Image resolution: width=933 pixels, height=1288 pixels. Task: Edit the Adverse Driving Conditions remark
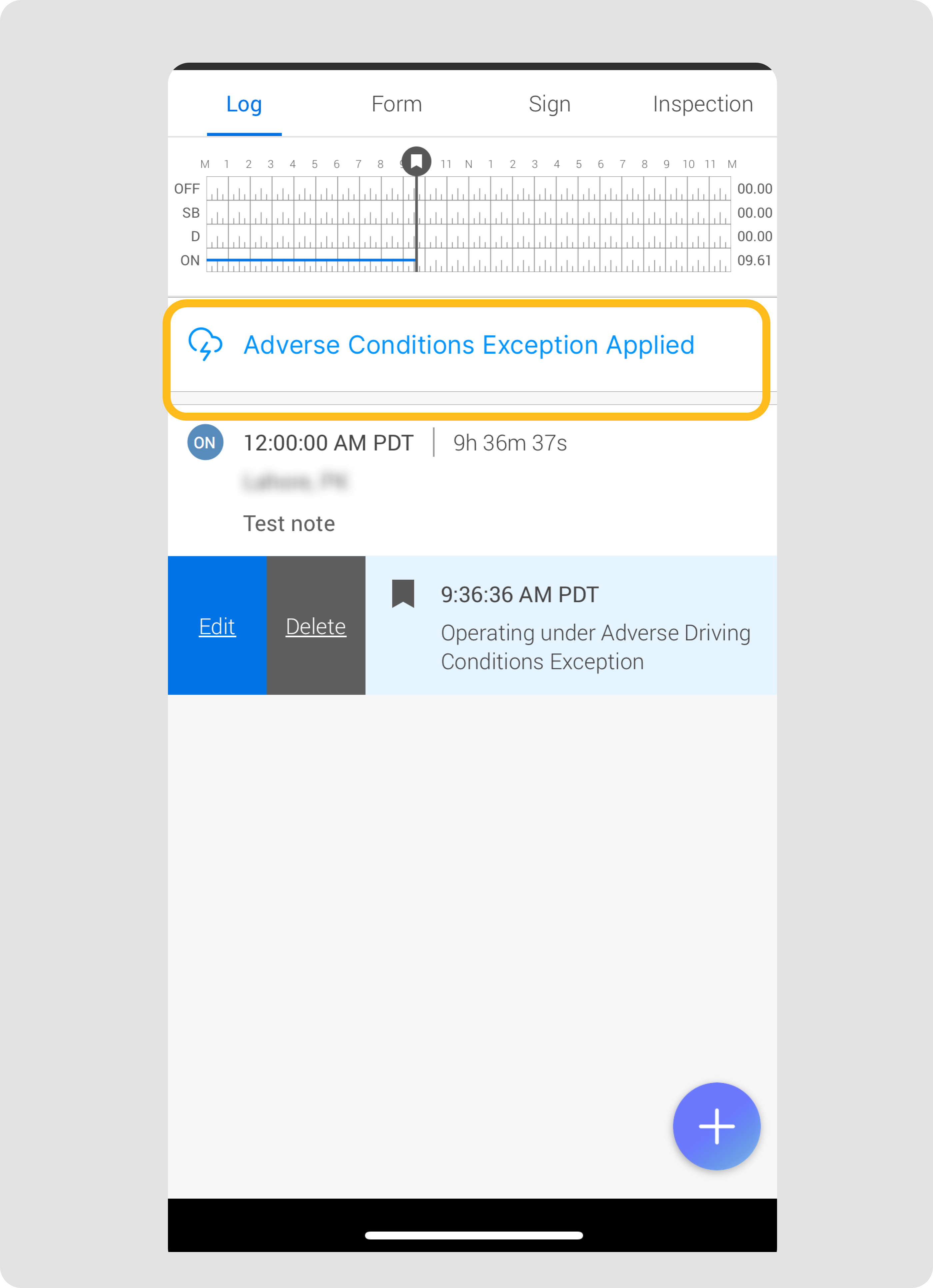pos(217,626)
